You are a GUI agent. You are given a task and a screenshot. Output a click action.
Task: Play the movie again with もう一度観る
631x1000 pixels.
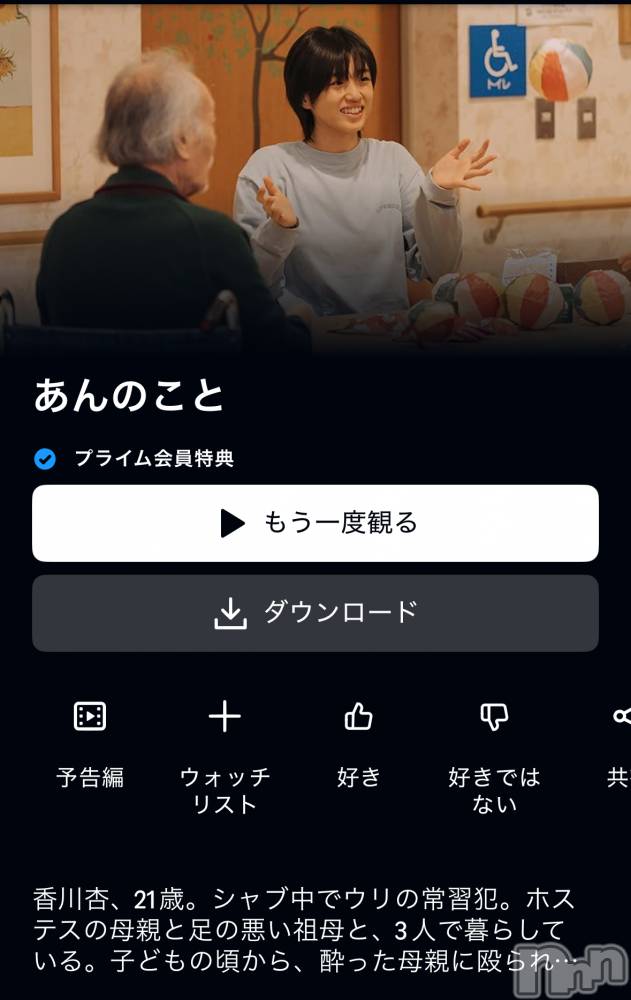click(x=315, y=523)
